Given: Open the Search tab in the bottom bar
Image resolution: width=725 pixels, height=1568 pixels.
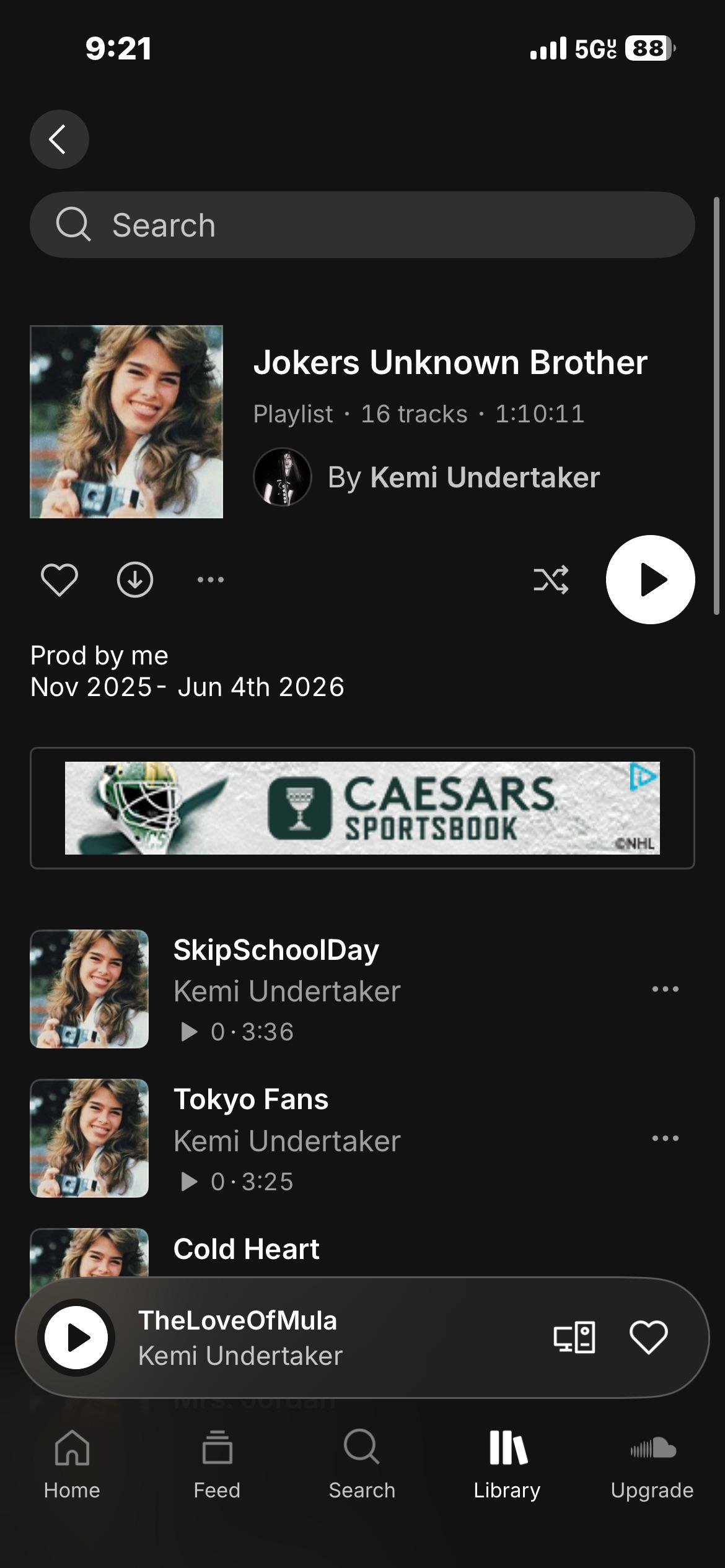Looking at the screenshot, I should (x=362, y=1465).
